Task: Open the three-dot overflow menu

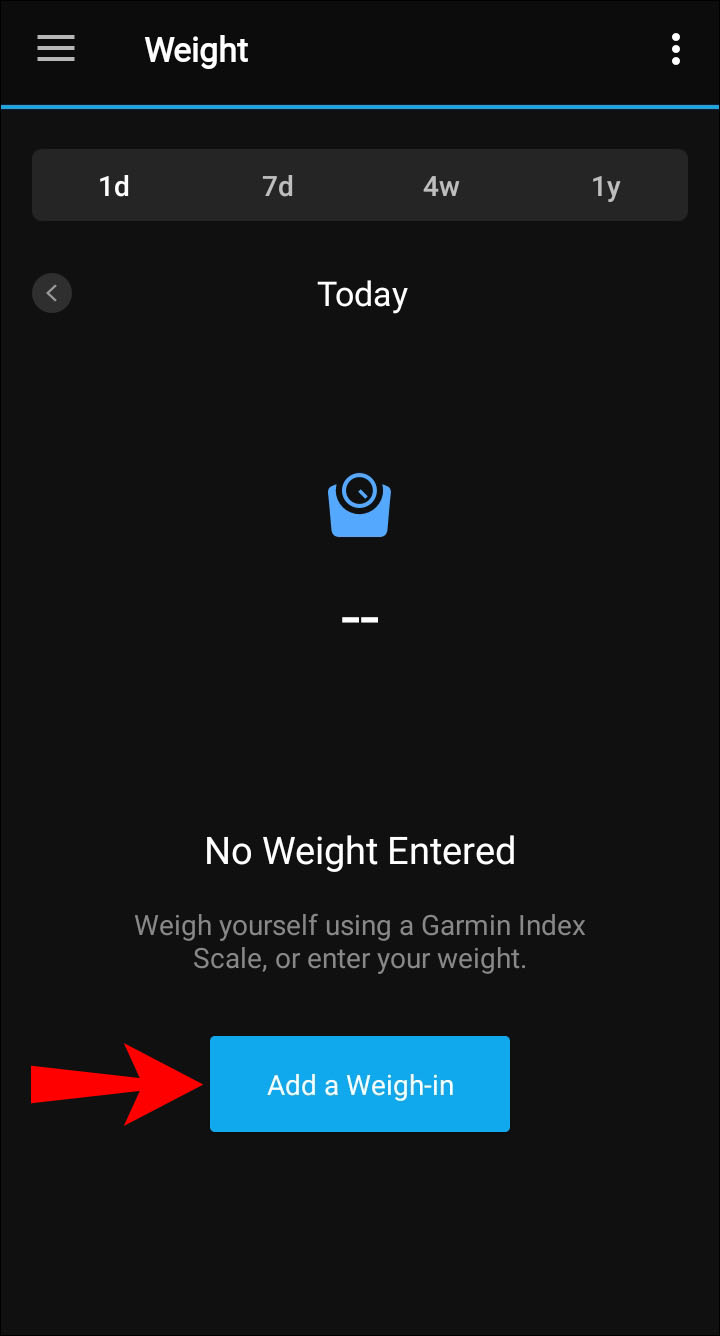Action: pyautogui.click(x=676, y=49)
